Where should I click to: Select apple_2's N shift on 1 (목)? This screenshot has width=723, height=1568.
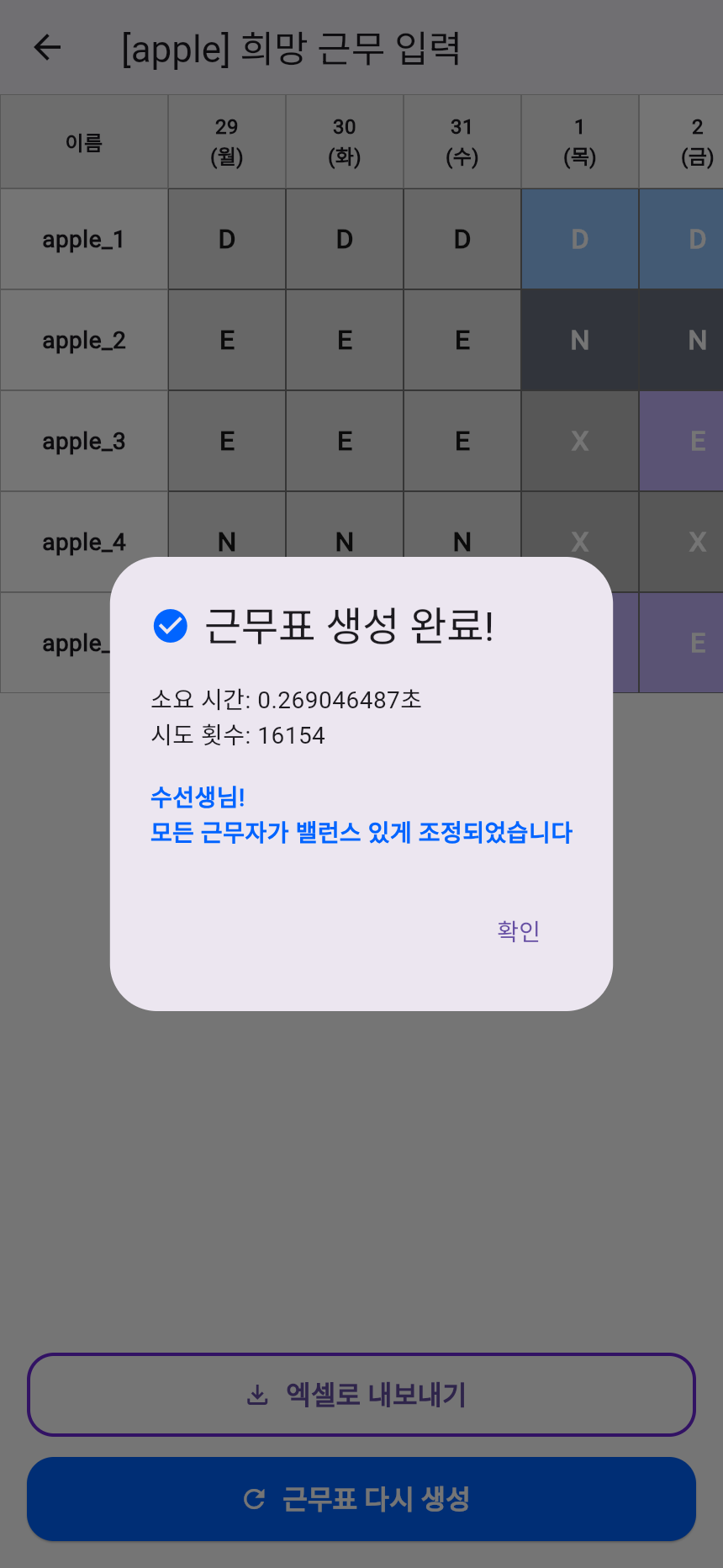point(579,340)
